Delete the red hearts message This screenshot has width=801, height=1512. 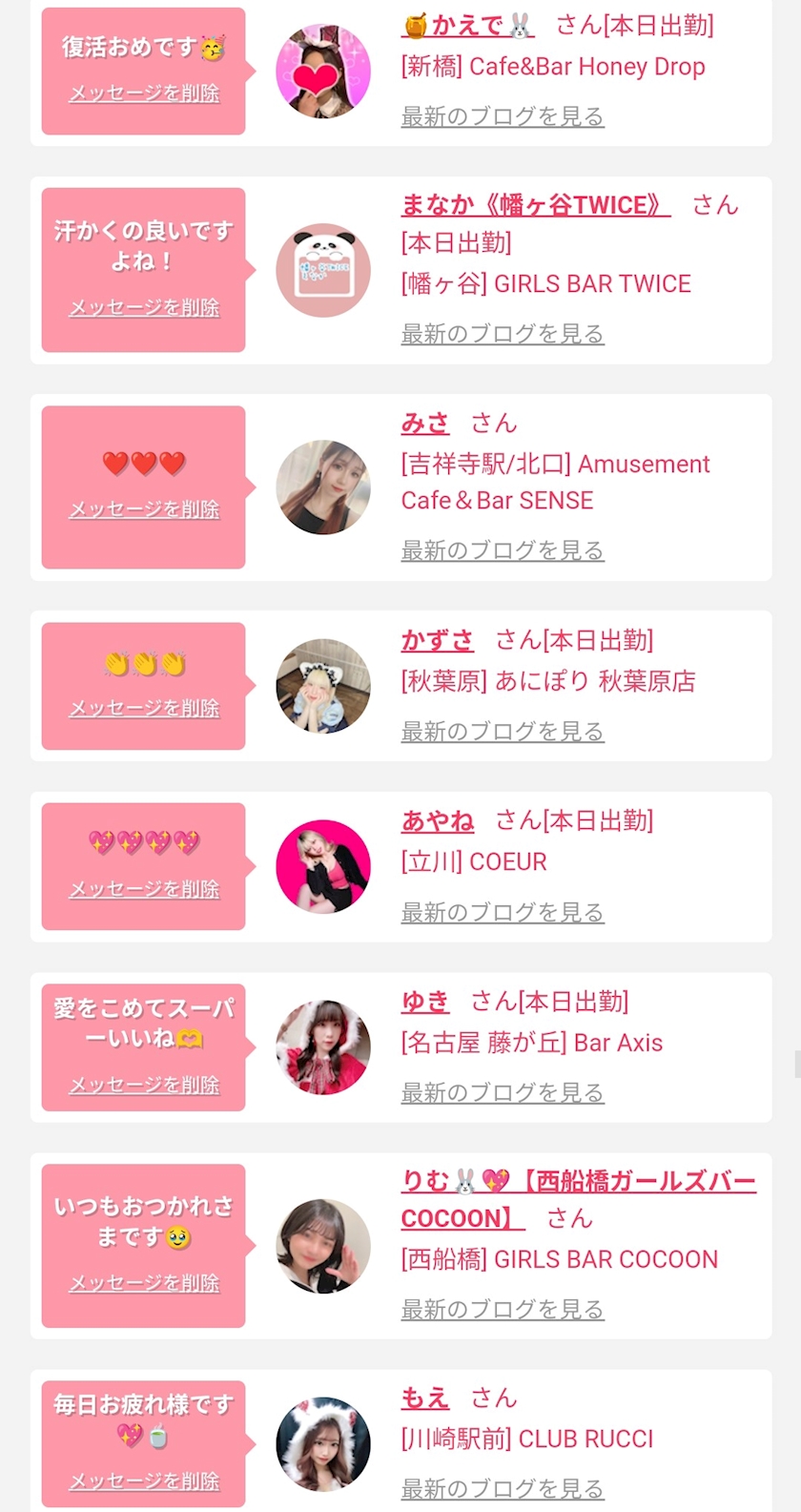tap(144, 509)
